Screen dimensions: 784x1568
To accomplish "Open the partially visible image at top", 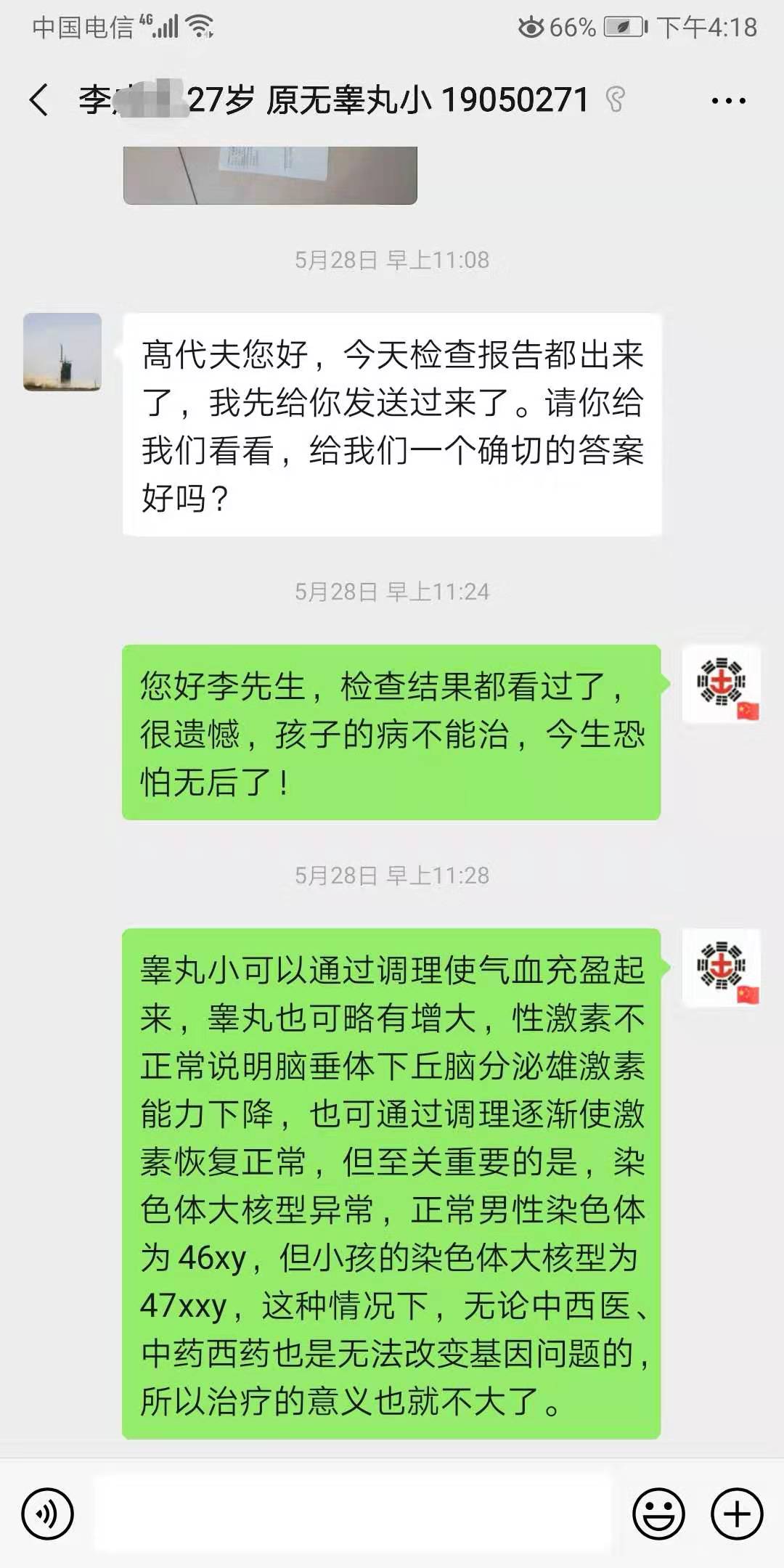I will [270, 175].
